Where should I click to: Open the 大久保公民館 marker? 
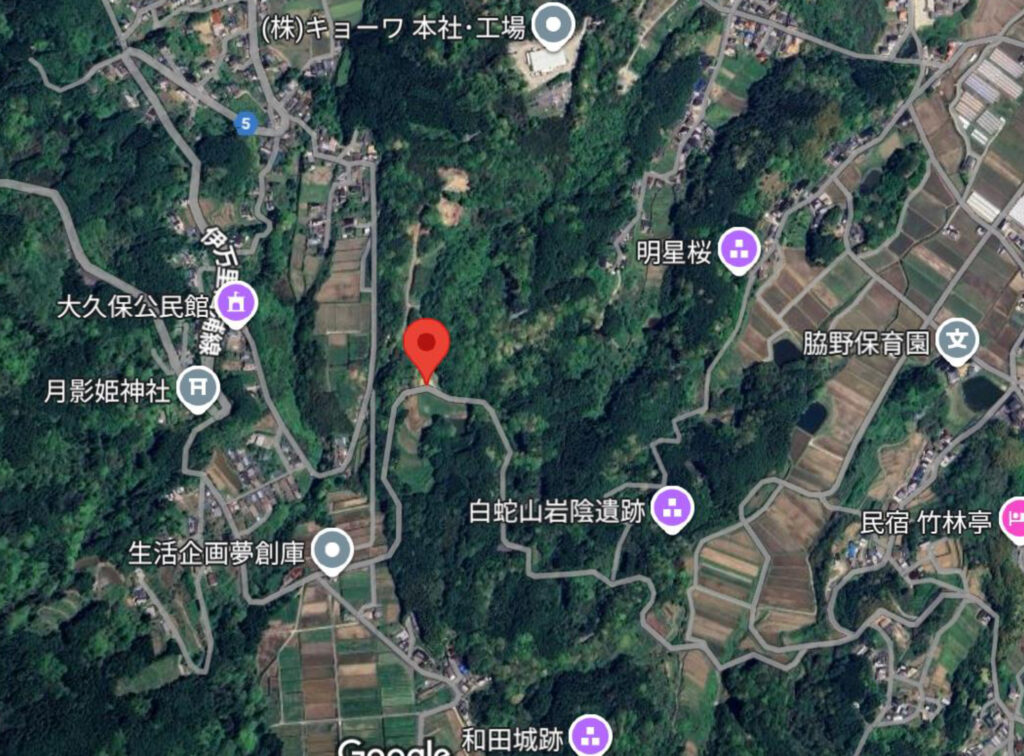pos(236,303)
